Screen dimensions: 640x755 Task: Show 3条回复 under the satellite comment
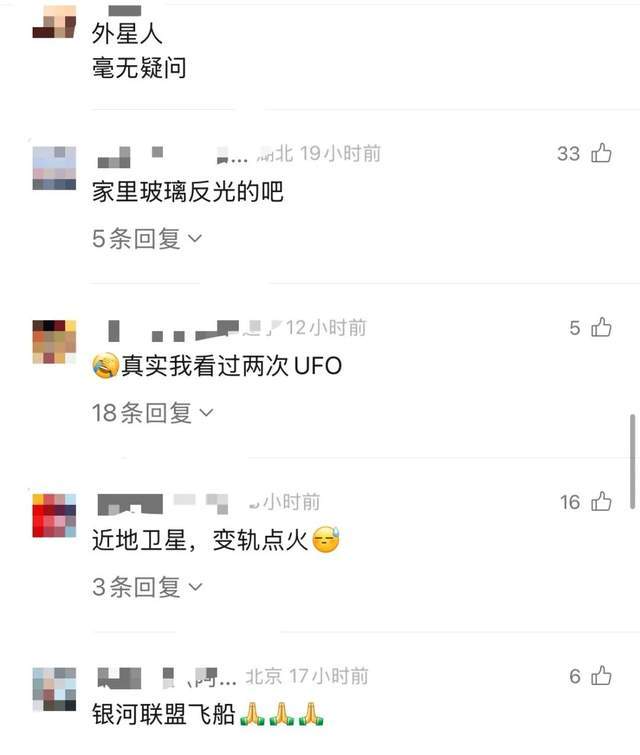coord(147,587)
